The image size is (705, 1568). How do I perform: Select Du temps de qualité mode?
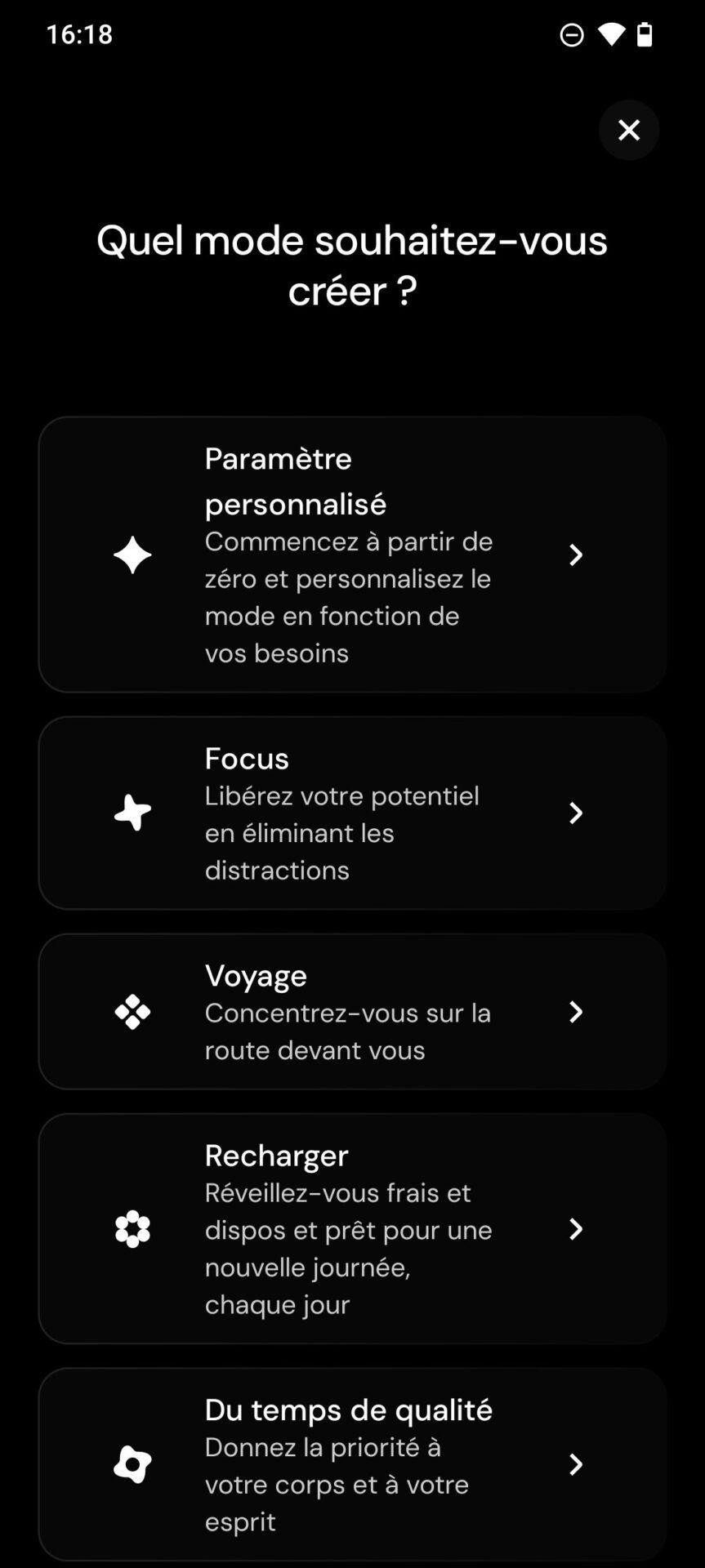[352, 1463]
